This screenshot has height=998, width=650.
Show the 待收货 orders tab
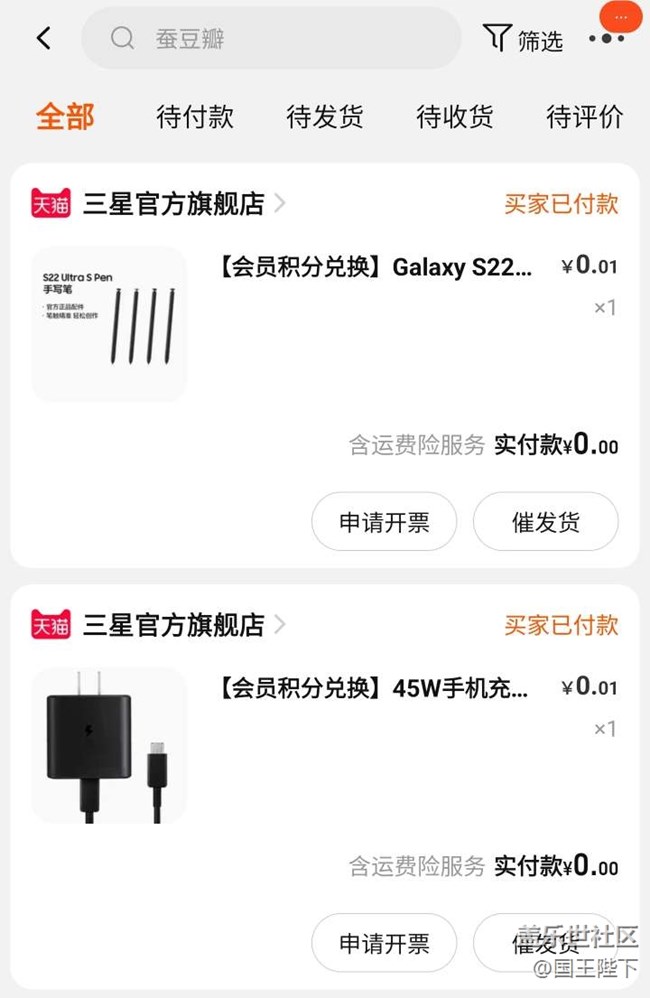point(455,117)
